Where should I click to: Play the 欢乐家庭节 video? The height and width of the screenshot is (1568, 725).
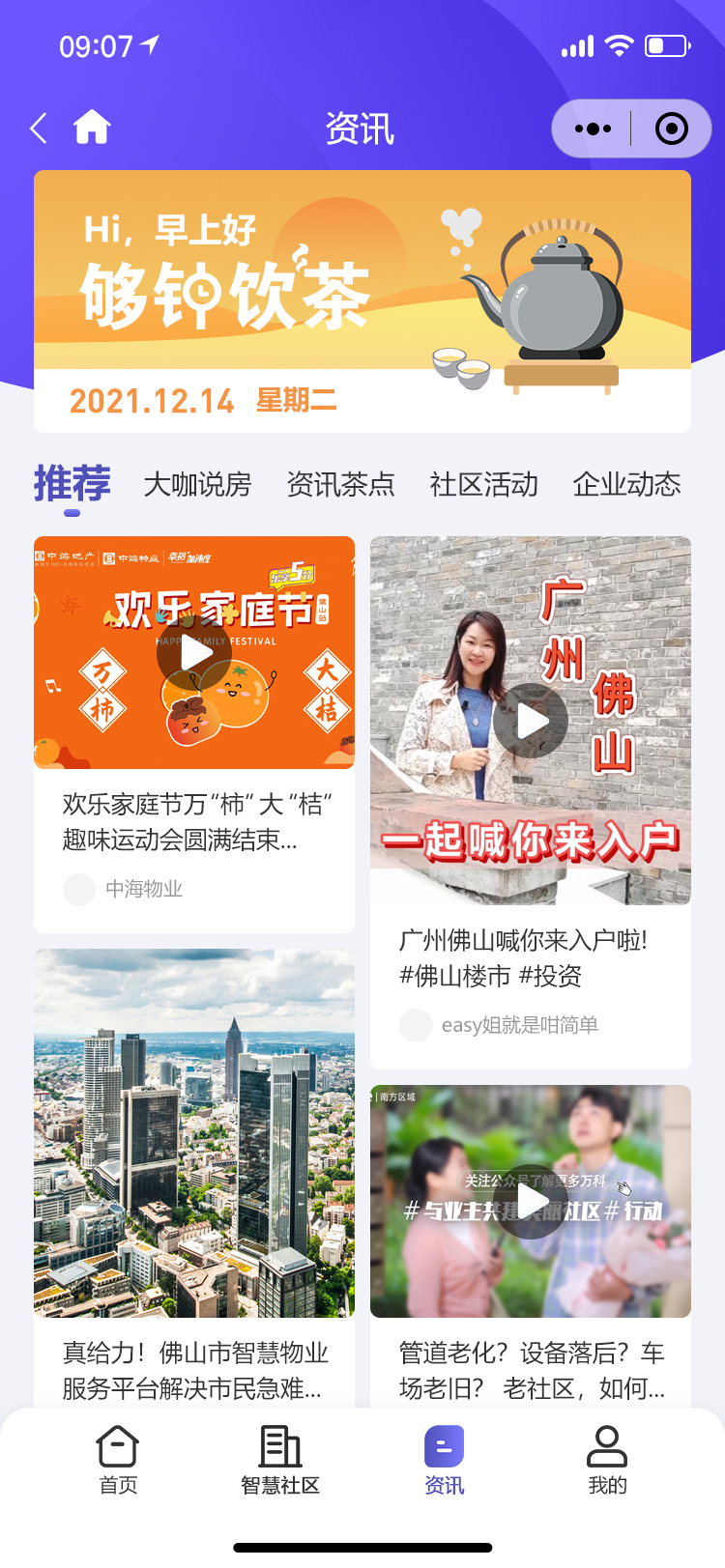point(194,654)
